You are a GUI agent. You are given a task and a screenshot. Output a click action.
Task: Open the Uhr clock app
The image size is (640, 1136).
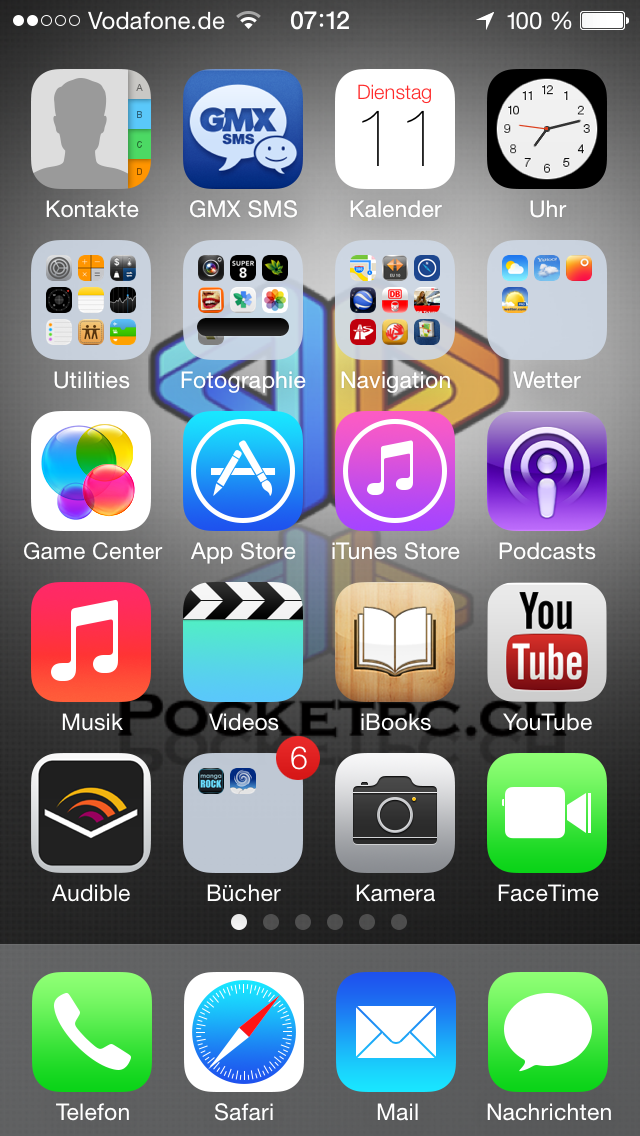[547, 129]
